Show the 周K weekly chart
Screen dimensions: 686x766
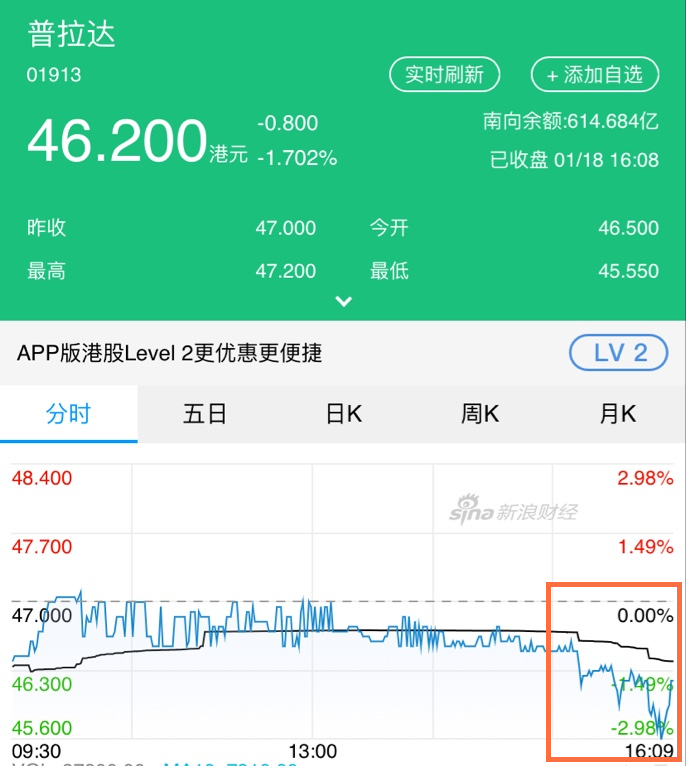480,413
